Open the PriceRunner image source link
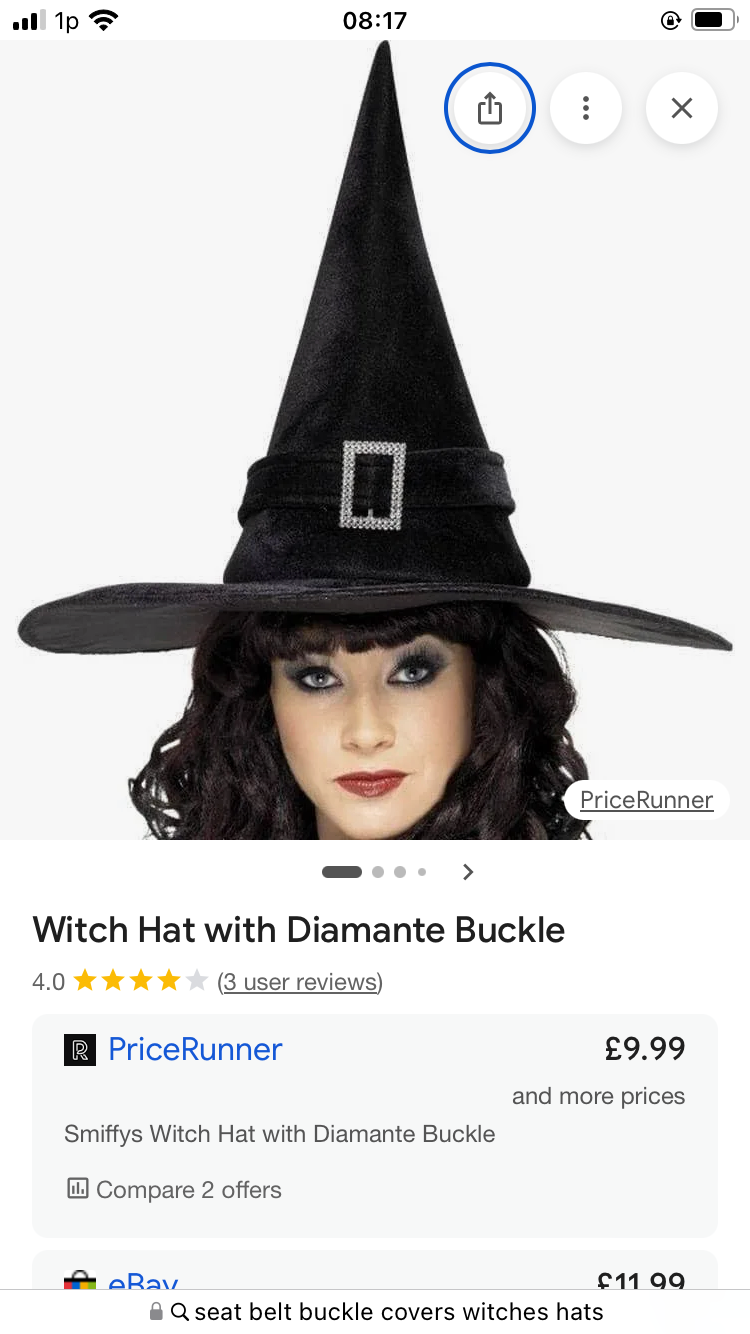Viewport: 750px width, 1334px height. tap(646, 800)
